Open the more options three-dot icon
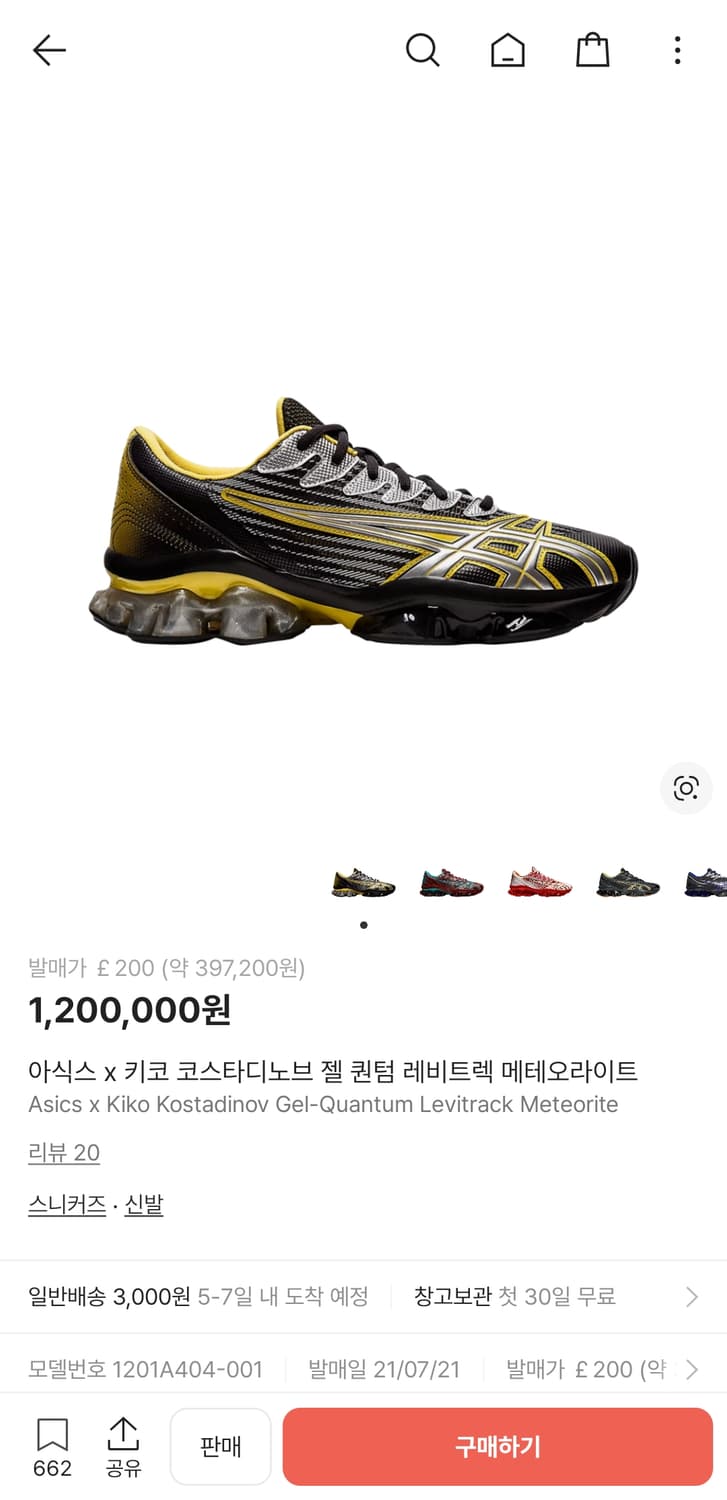This screenshot has height=1500, width=727. [677, 50]
